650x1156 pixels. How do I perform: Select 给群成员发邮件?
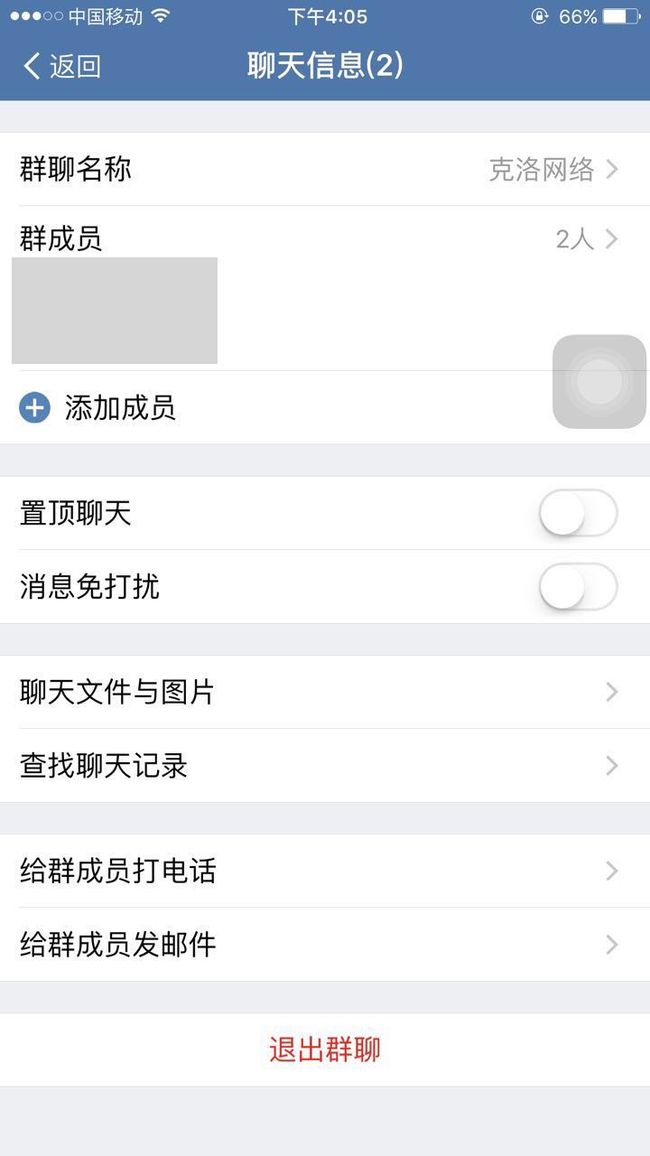click(325, 944)
